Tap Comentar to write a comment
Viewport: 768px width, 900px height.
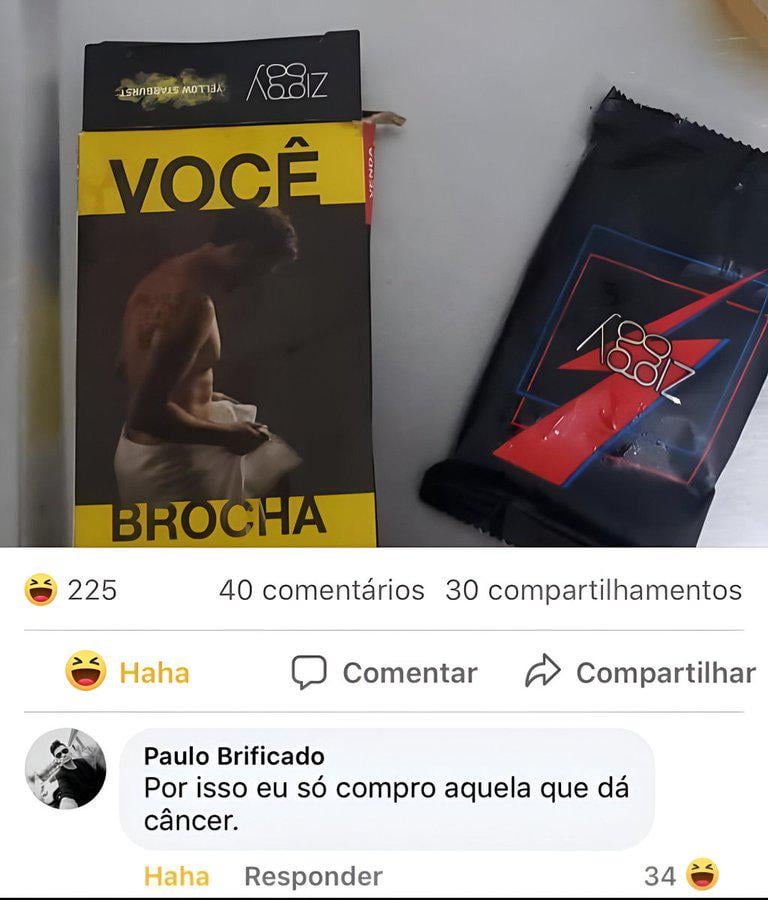click(x=384, y=673)
